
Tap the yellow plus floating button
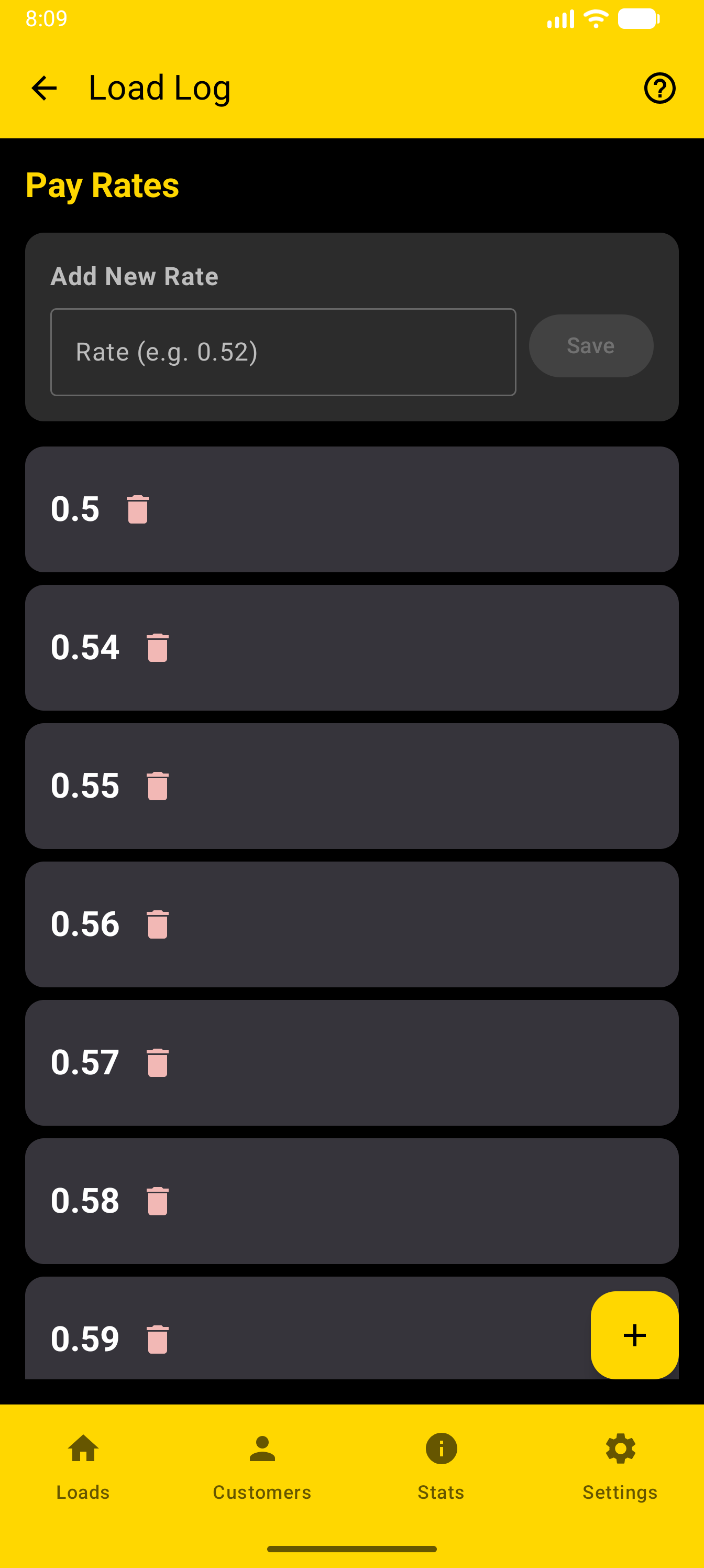coord(635,1335)
